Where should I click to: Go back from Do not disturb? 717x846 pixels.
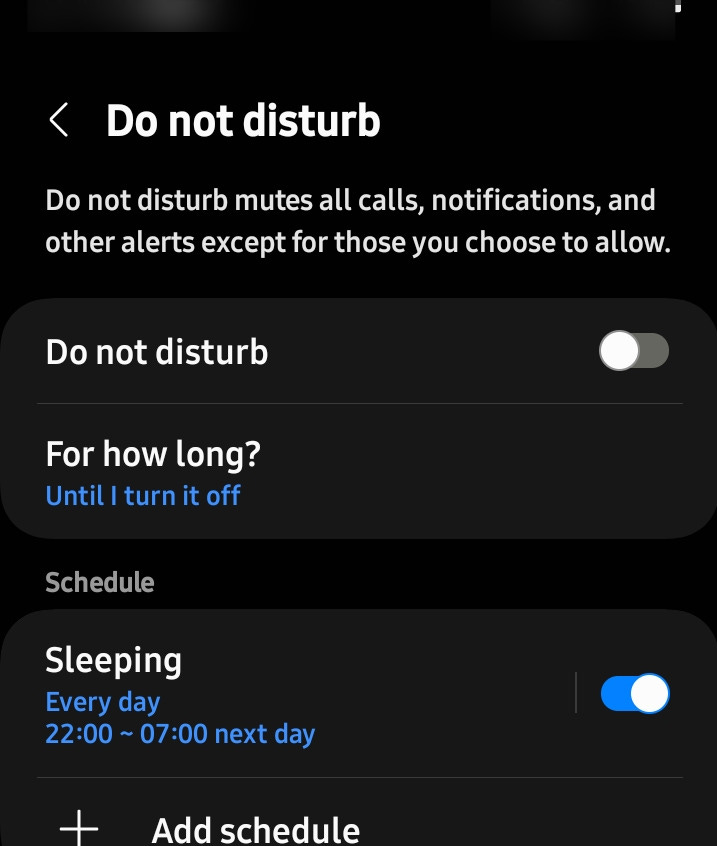click(x=59, y=120)
